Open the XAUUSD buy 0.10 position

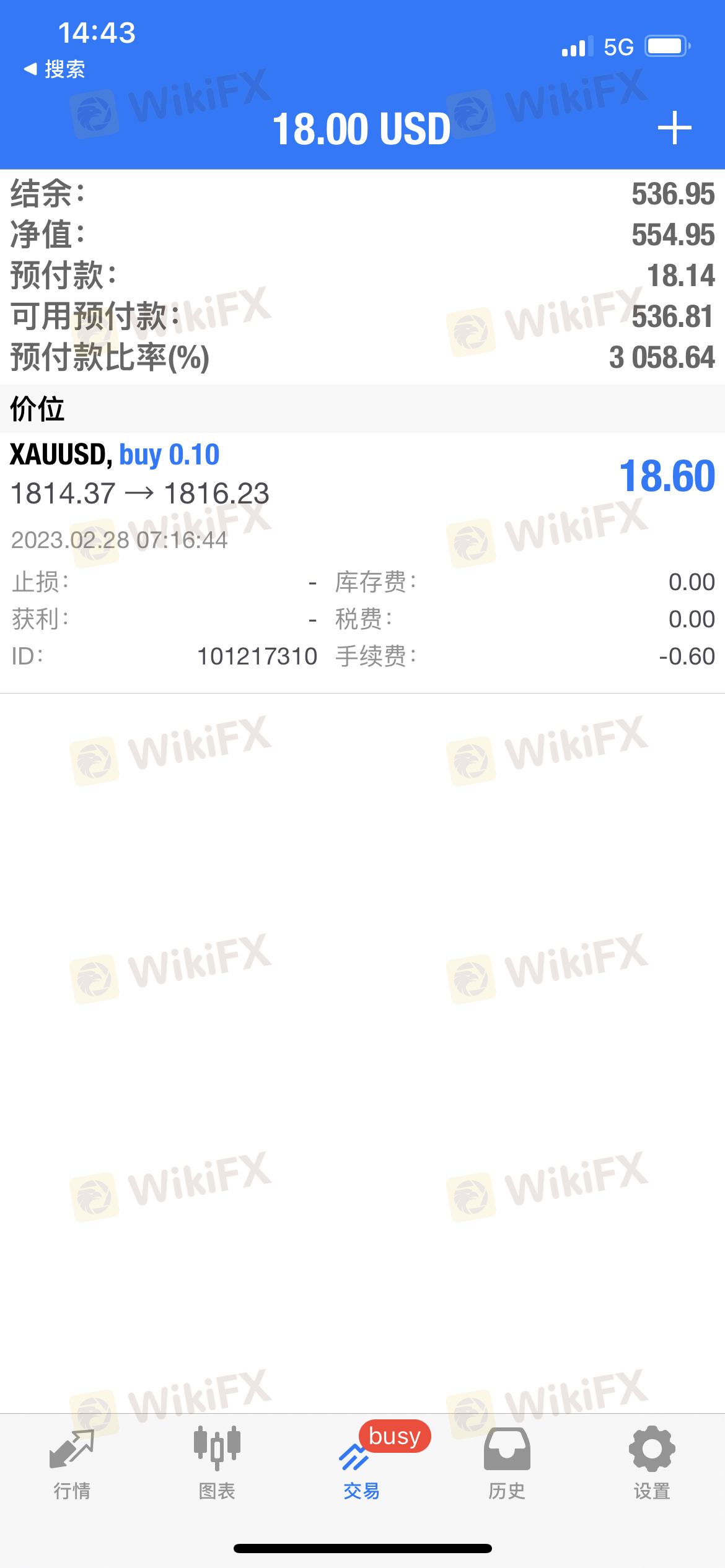click(362, 562)
